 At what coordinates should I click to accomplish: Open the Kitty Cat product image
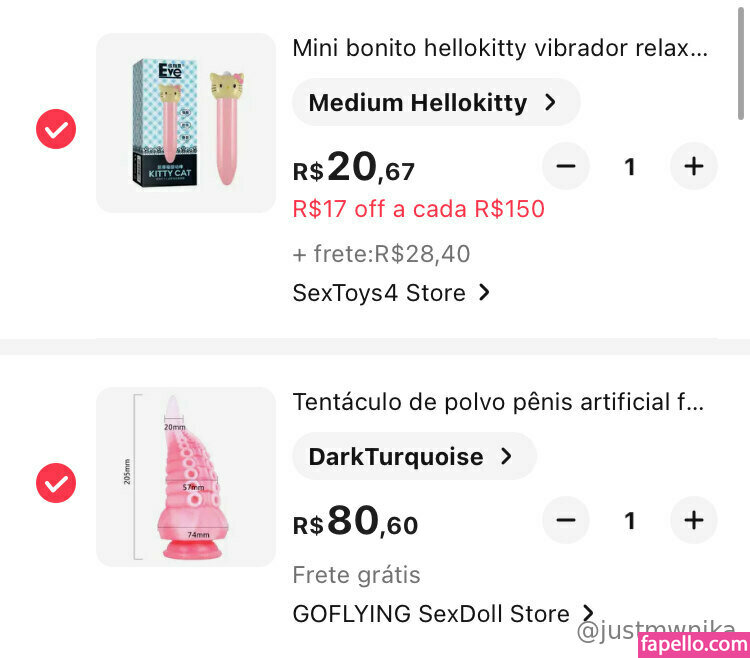coord(186,123)
